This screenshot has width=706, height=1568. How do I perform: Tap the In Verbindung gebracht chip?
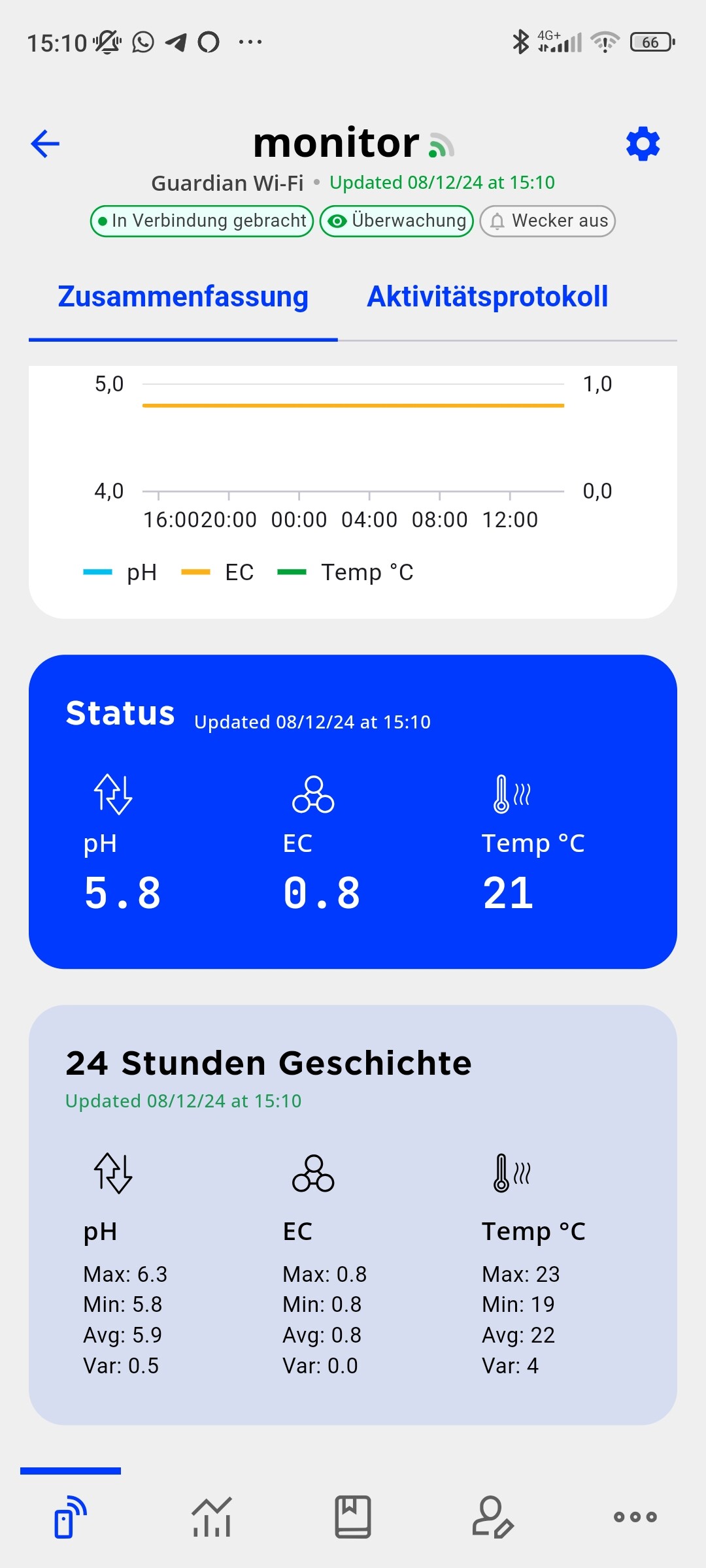point(202,221)
